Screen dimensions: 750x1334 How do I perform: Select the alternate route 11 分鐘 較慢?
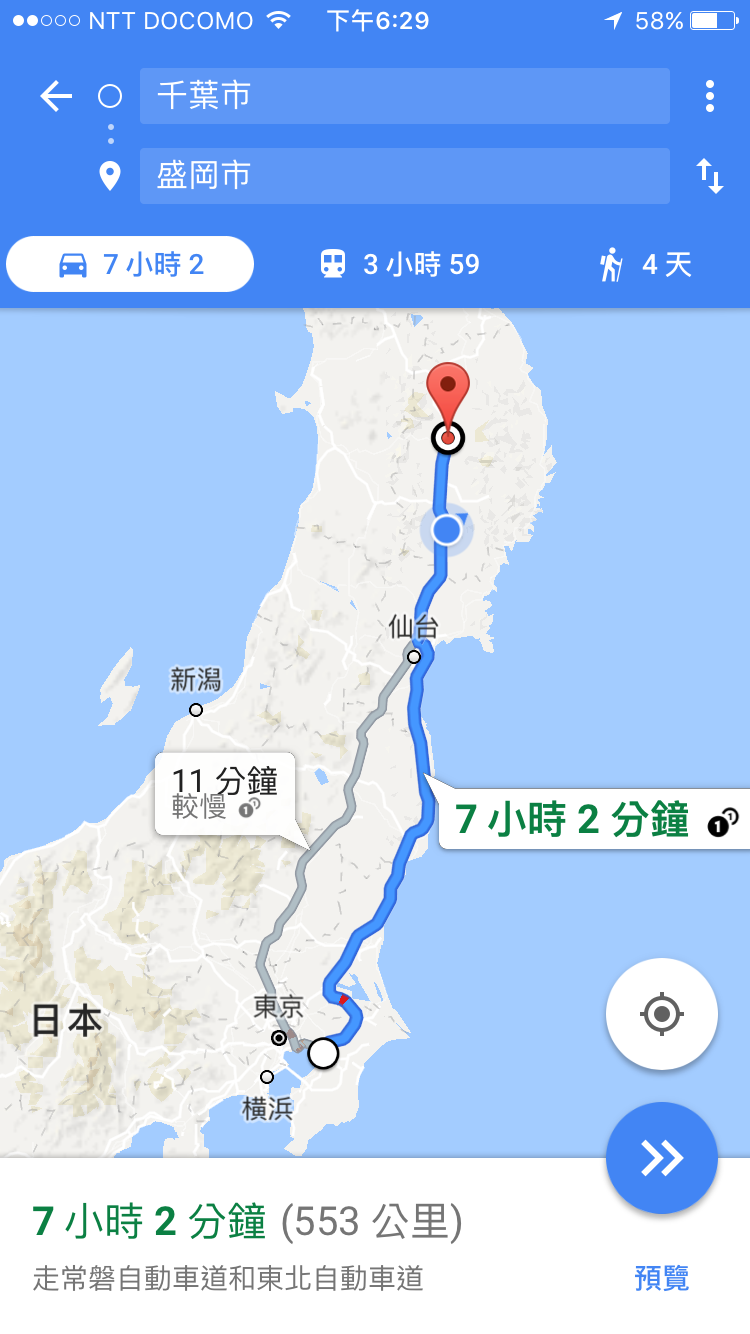click(224, 793)
